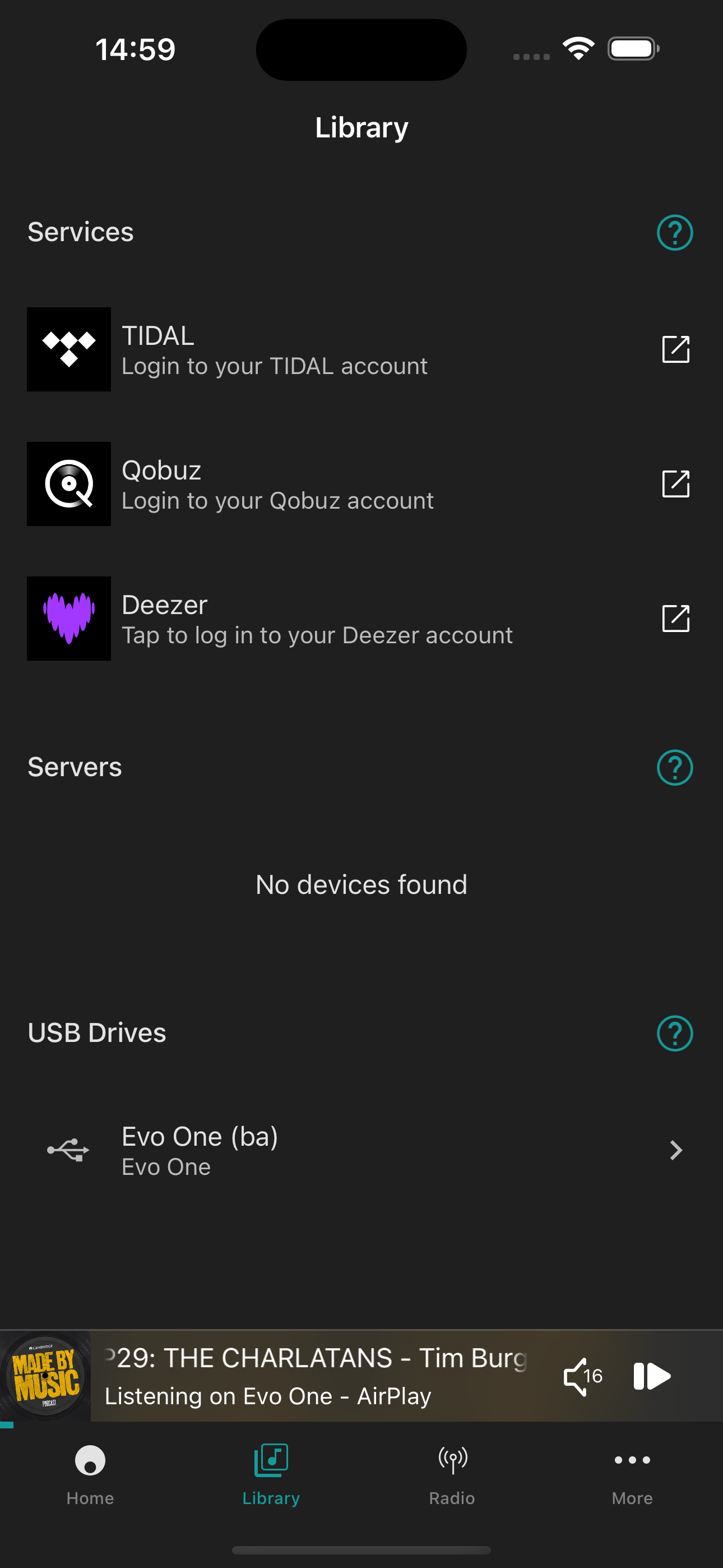This screenshot has height=1568, width=723.
Task: Open the Qobuz external login icon
Action: coord(675,483)
